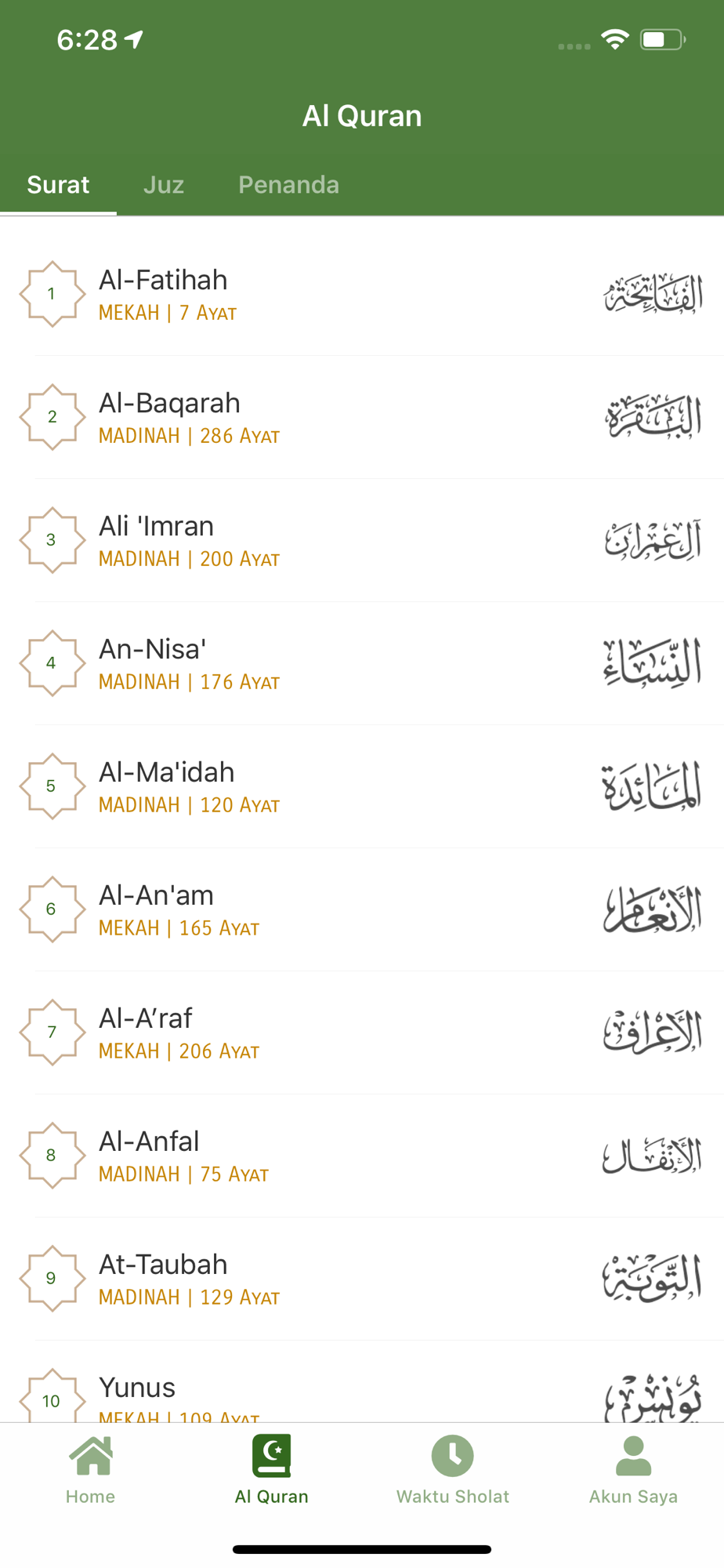Go to the Home tab
This screenshot has width=724, height=1568.
click(x=91, y=1470)
